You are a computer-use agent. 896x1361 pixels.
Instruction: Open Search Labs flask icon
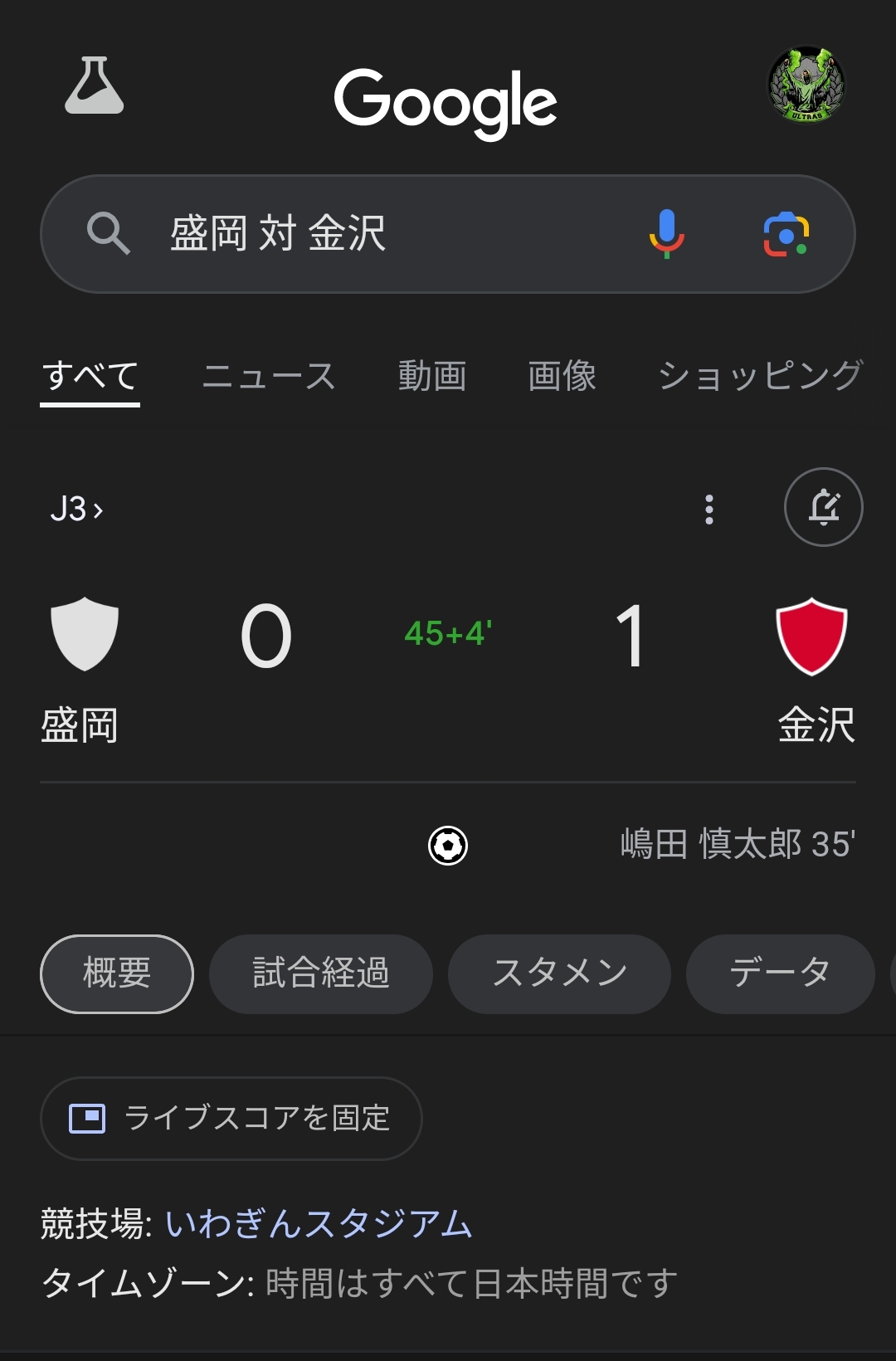point(95,86)
